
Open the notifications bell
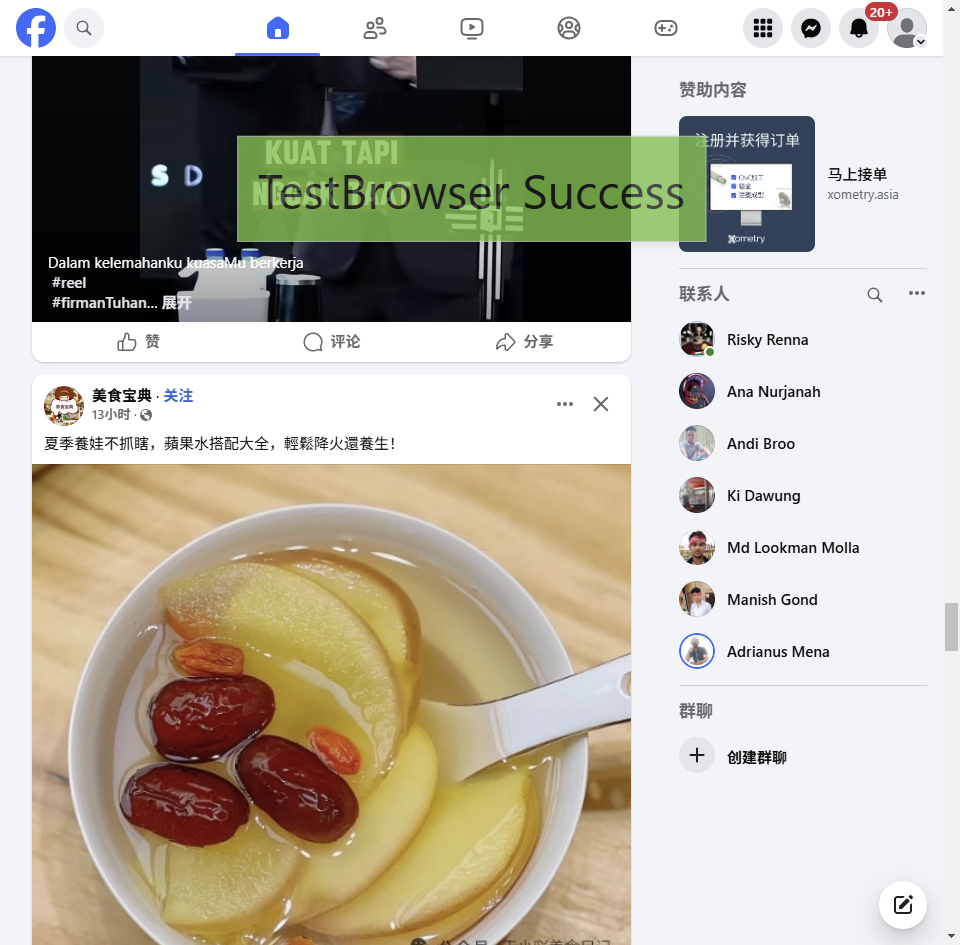point(859,28)
